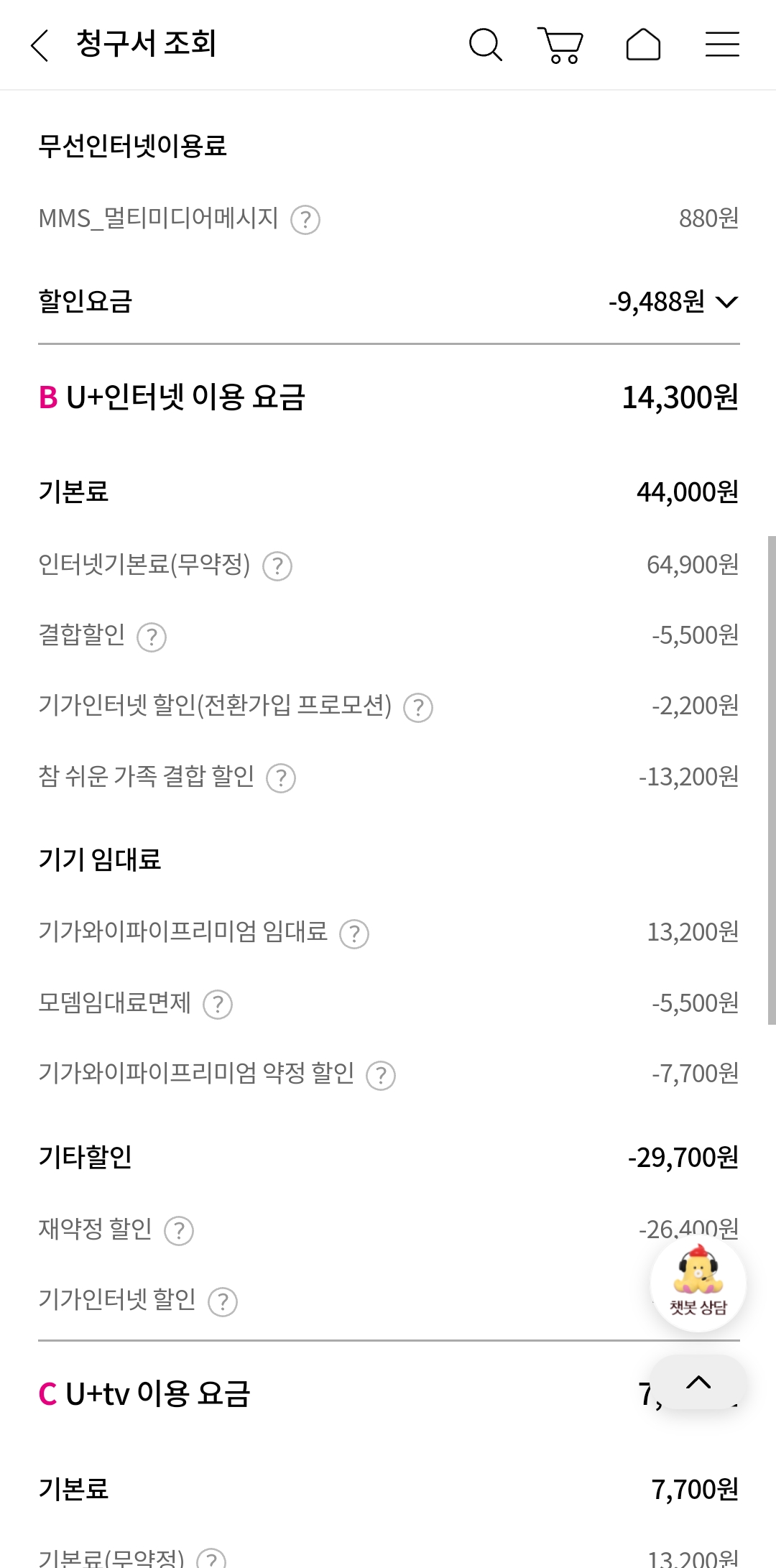Show help for 인터넷기본료(무약정)

[x=277, y=566]
